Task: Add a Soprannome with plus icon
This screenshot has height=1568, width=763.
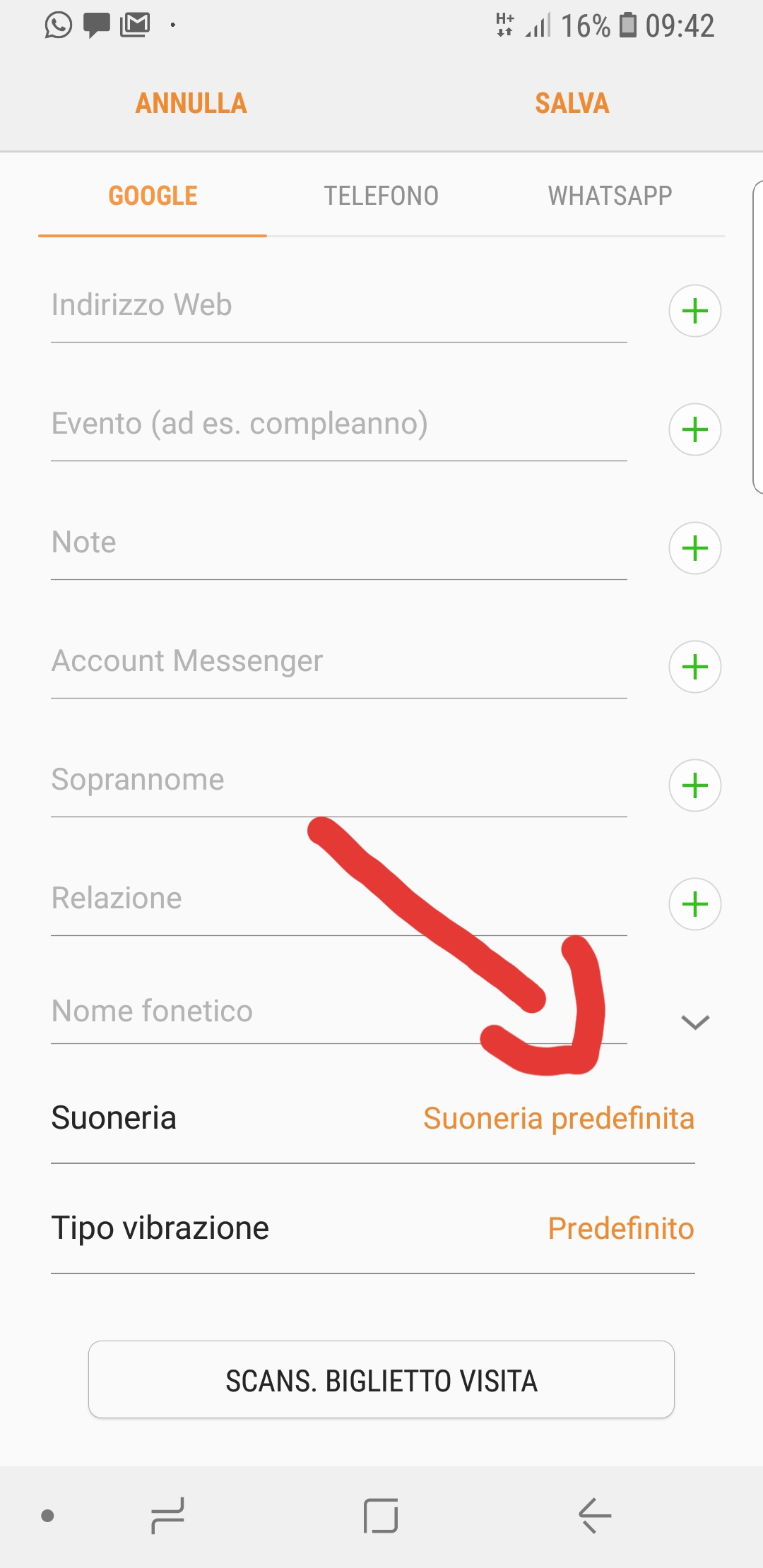Action: [x=694, y=785]
